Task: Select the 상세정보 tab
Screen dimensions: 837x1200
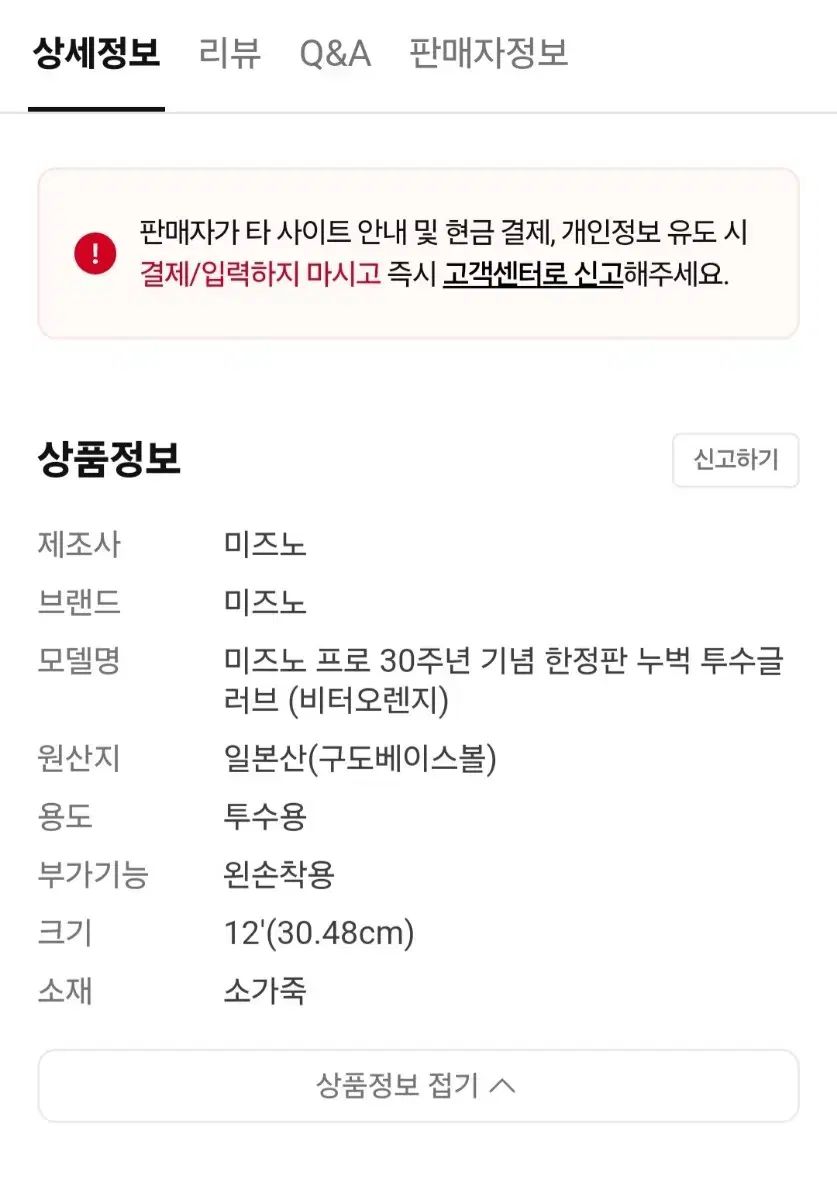Action: [96, 54]
